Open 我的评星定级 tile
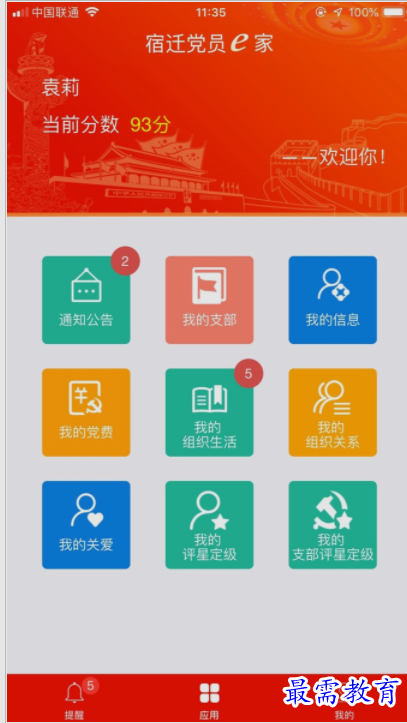This screenshot has height=723, width=407. pos(209,525)
